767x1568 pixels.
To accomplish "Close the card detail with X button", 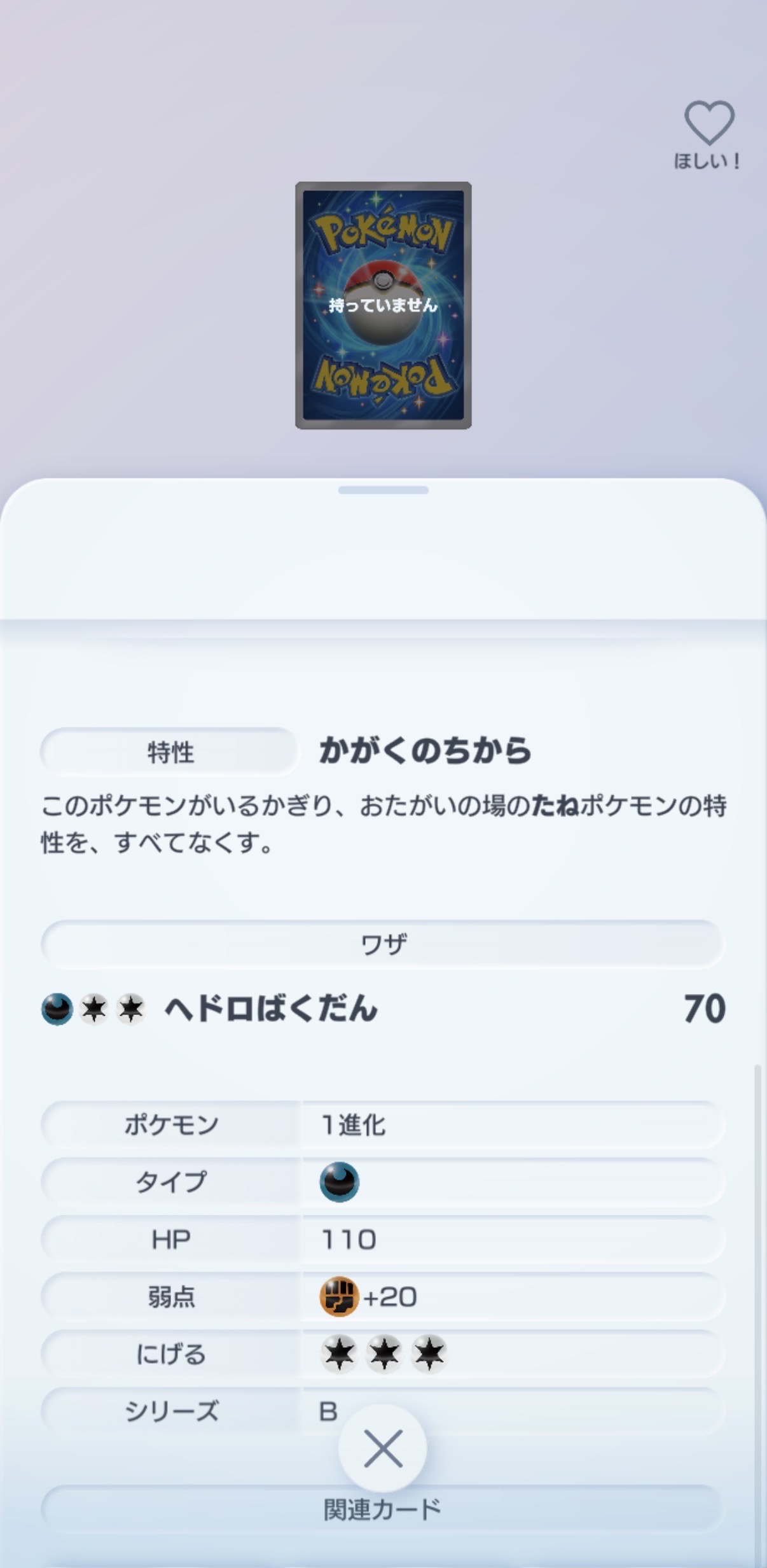I will click(x=383, y=1448).
